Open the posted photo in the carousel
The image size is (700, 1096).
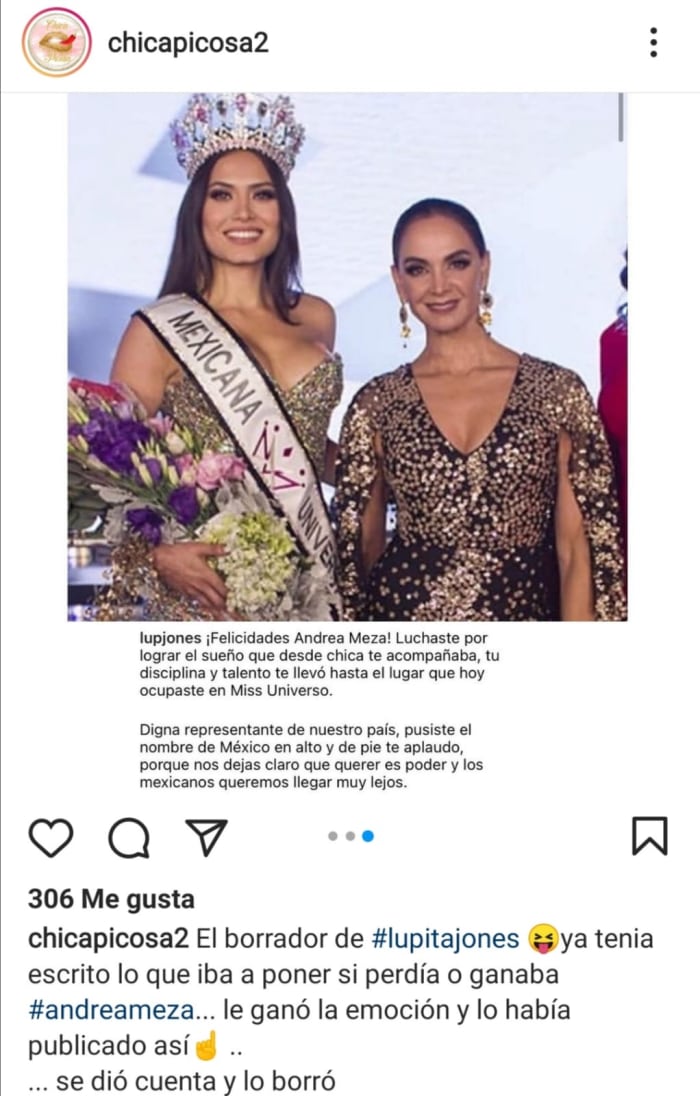point(347,356)
